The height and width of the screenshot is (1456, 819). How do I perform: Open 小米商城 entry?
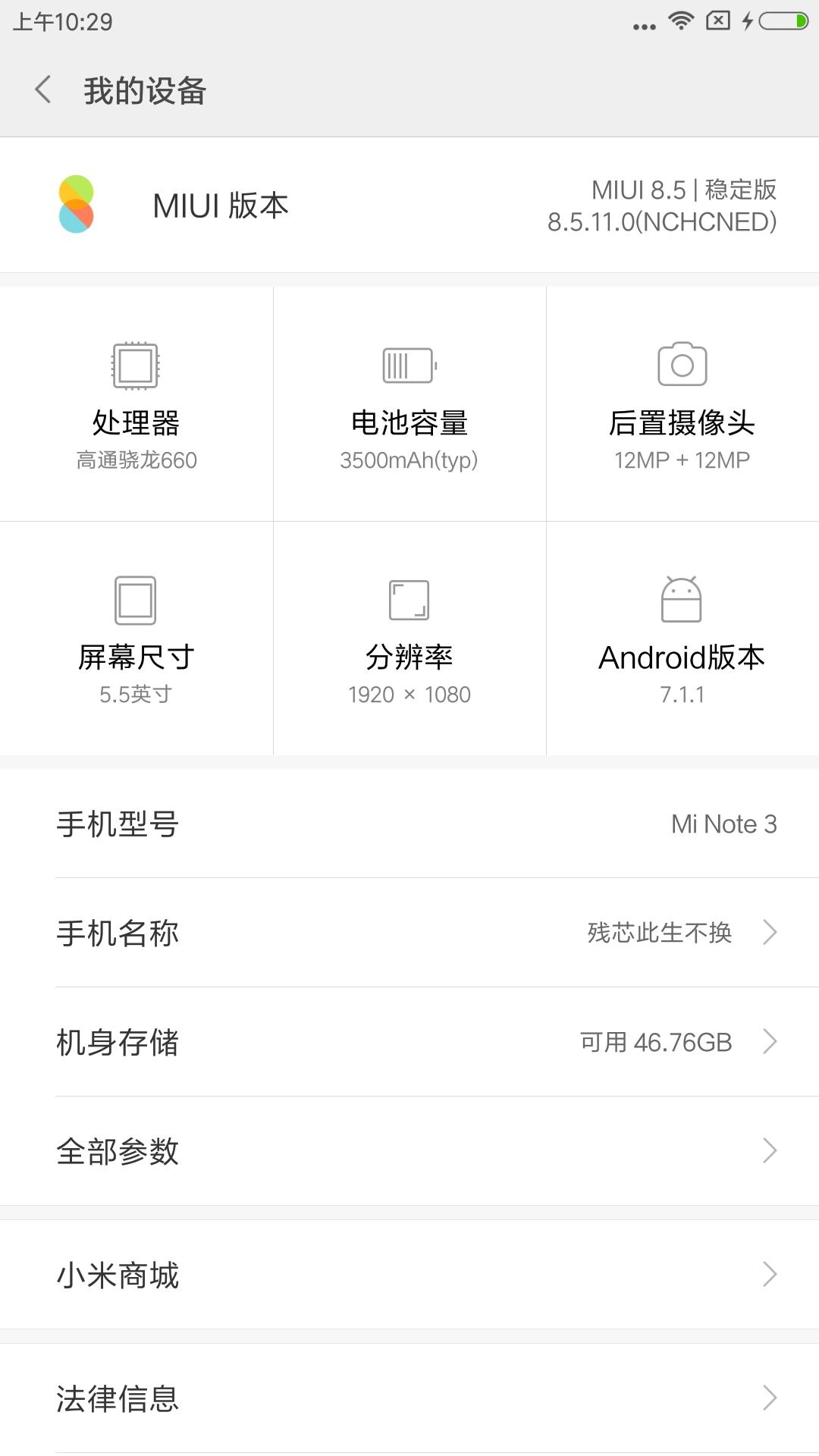[x=409, y=1275]
